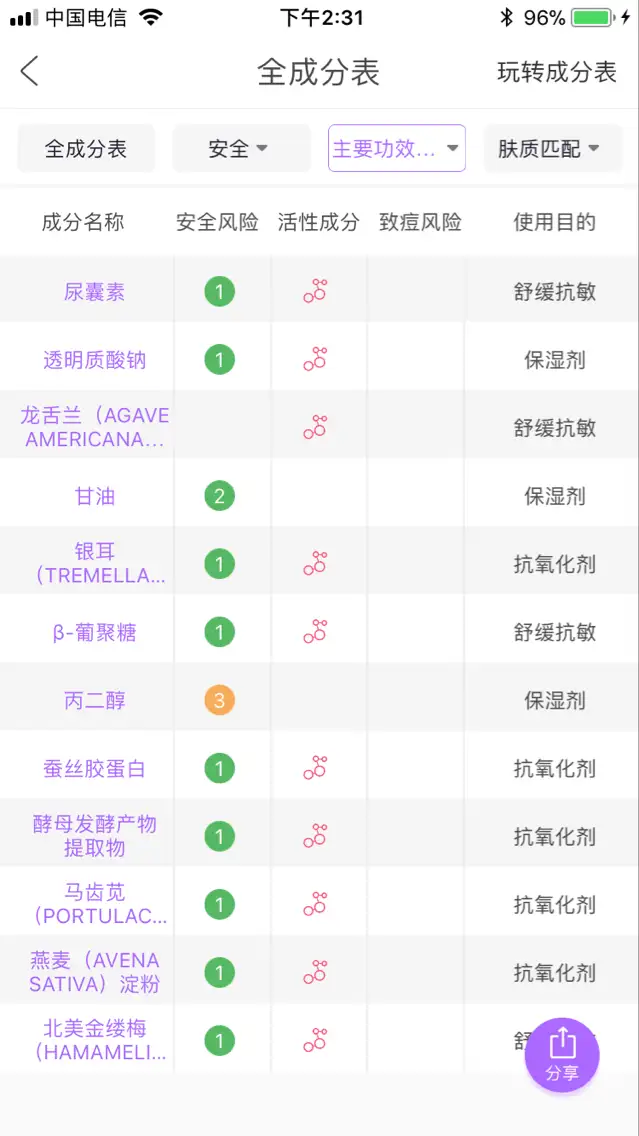Open ingredient 尿囊素
This screenshot has width=639, height=1136.
[94, 292]
